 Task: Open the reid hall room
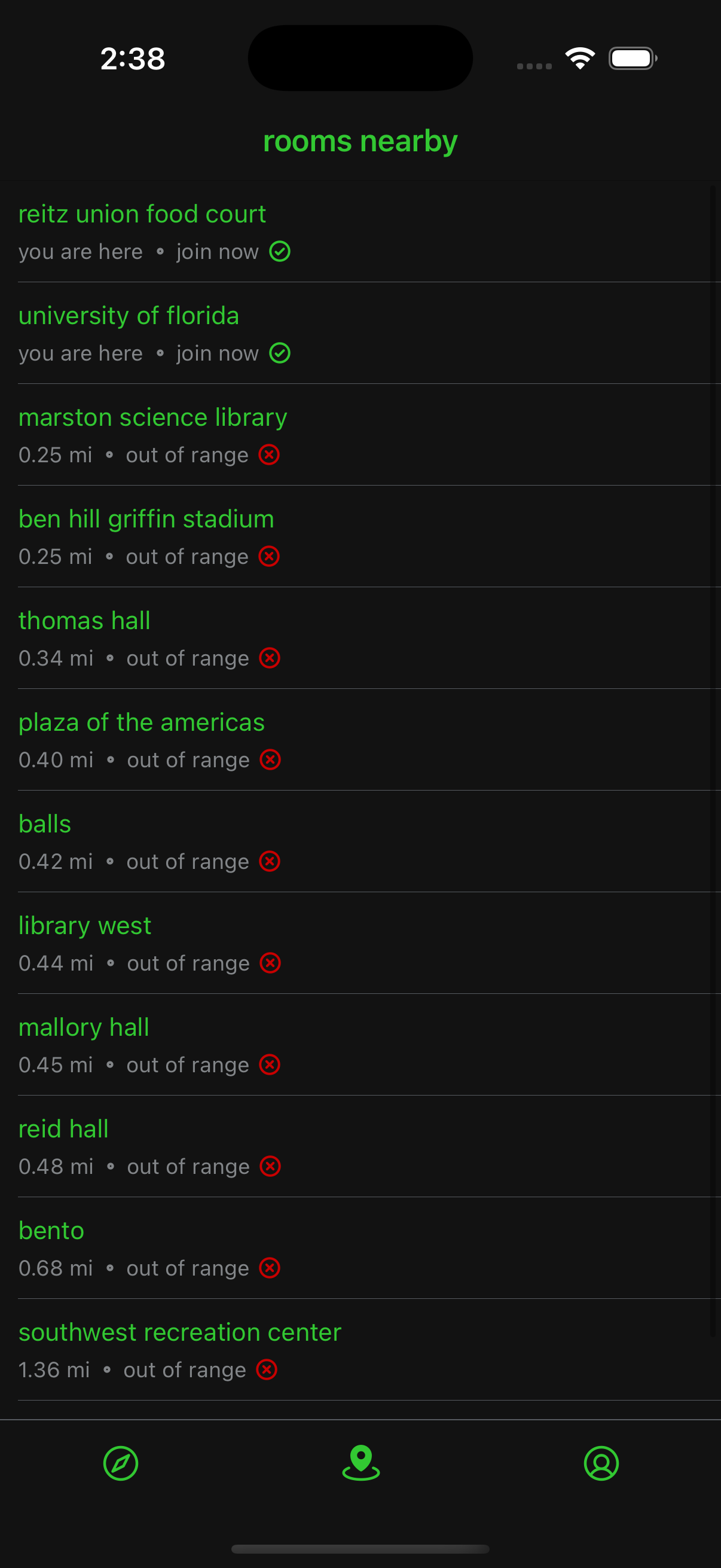(x=63, y=1129)
